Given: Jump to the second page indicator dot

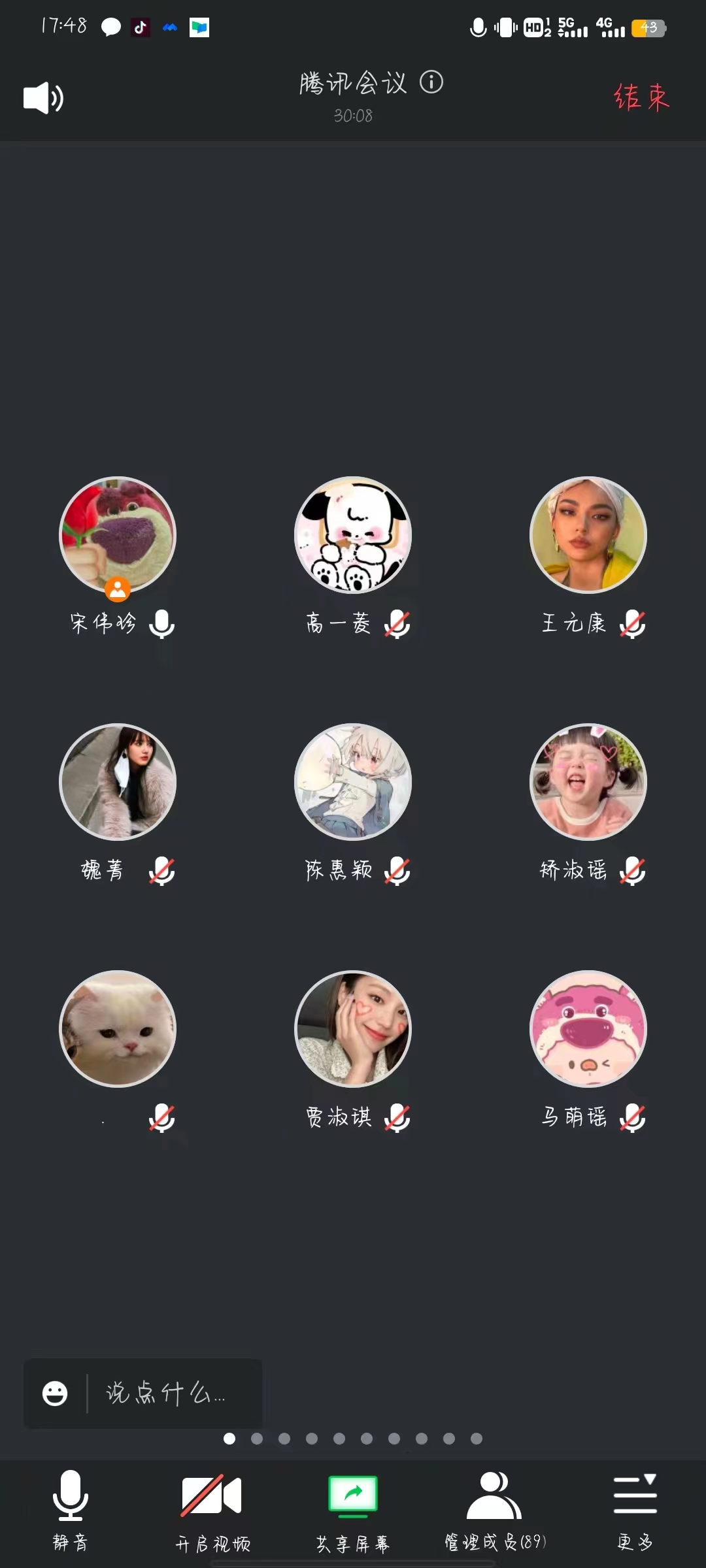Looking at the screenshot, I should pos(257,1439).
